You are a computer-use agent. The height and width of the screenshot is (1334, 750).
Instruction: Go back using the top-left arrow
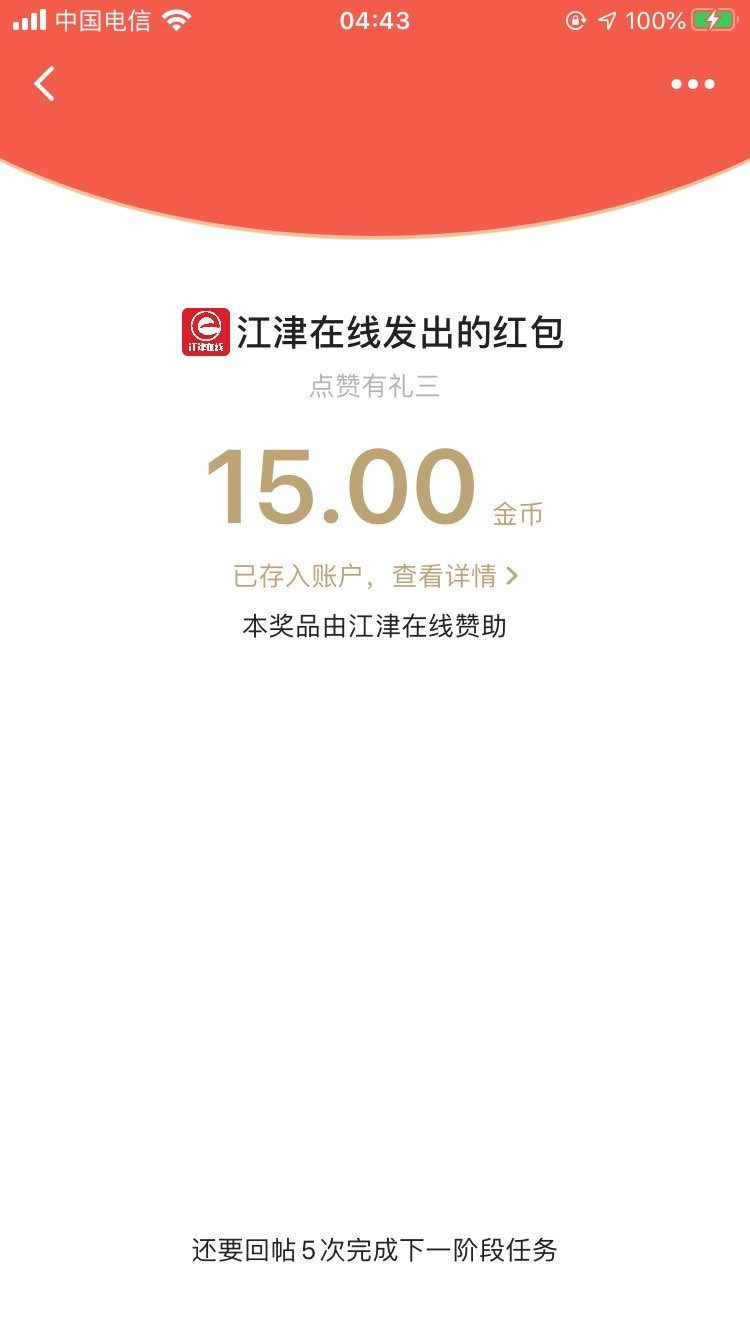[45, 84]
